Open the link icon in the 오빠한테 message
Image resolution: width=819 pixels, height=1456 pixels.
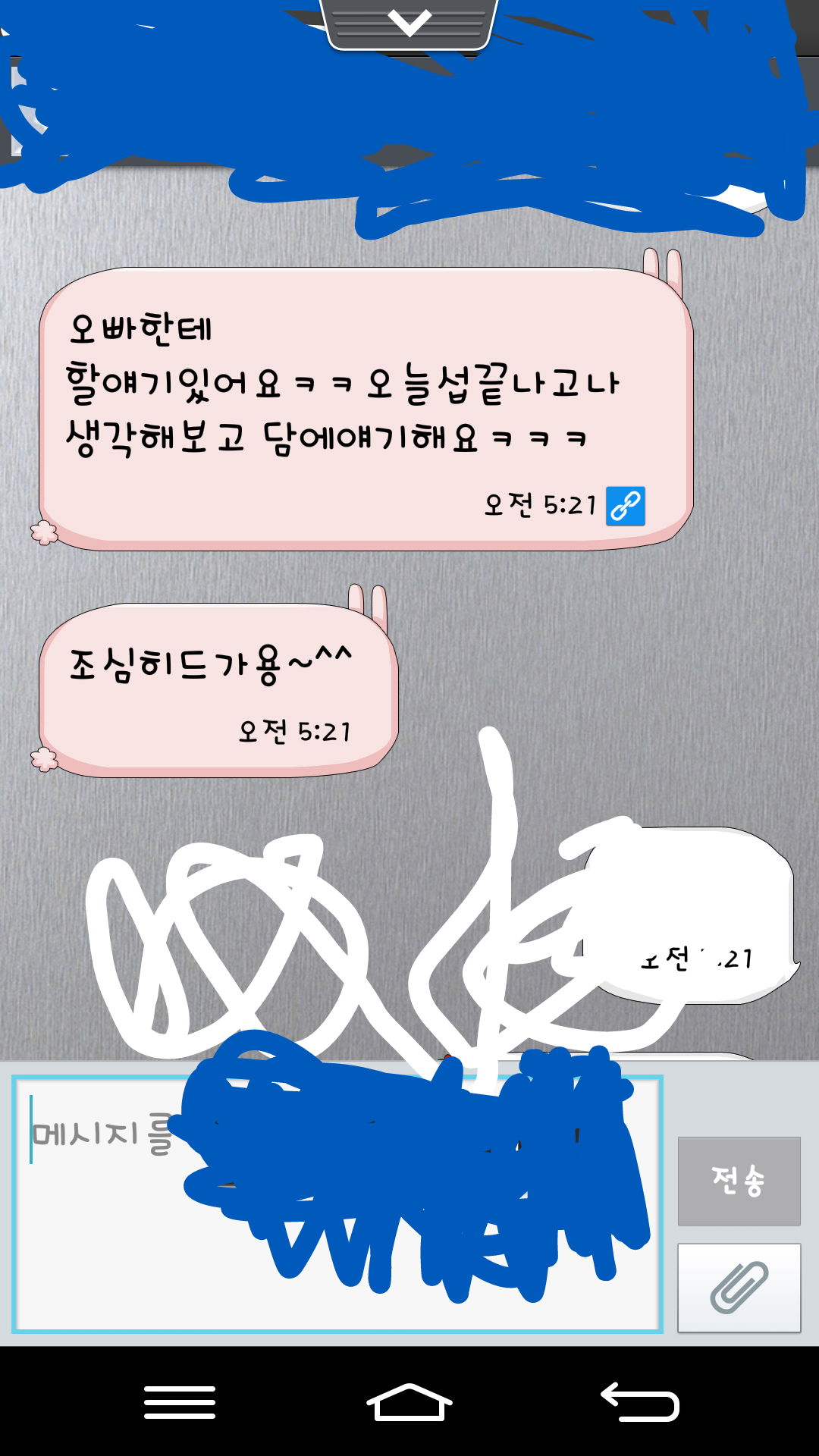[626, 506]
